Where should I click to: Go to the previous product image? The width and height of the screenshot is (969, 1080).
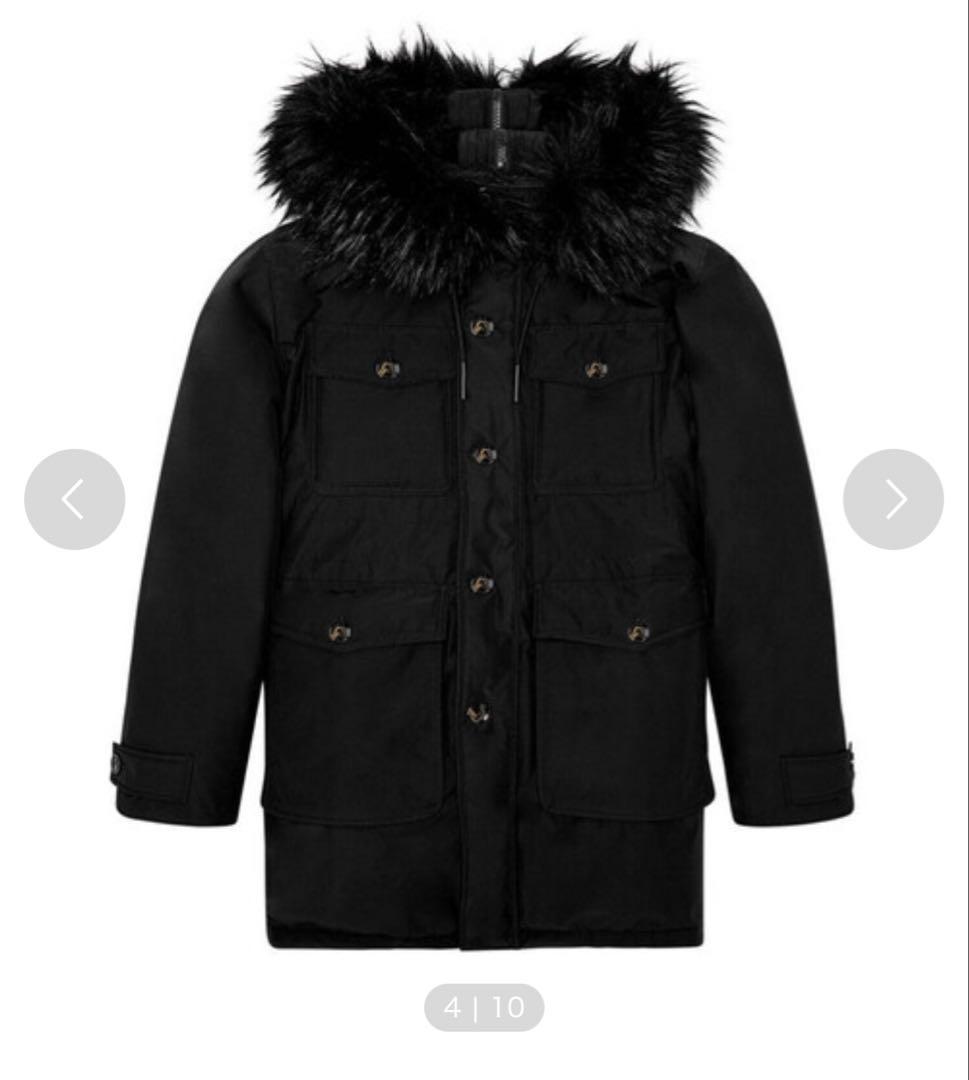[74, 499]
